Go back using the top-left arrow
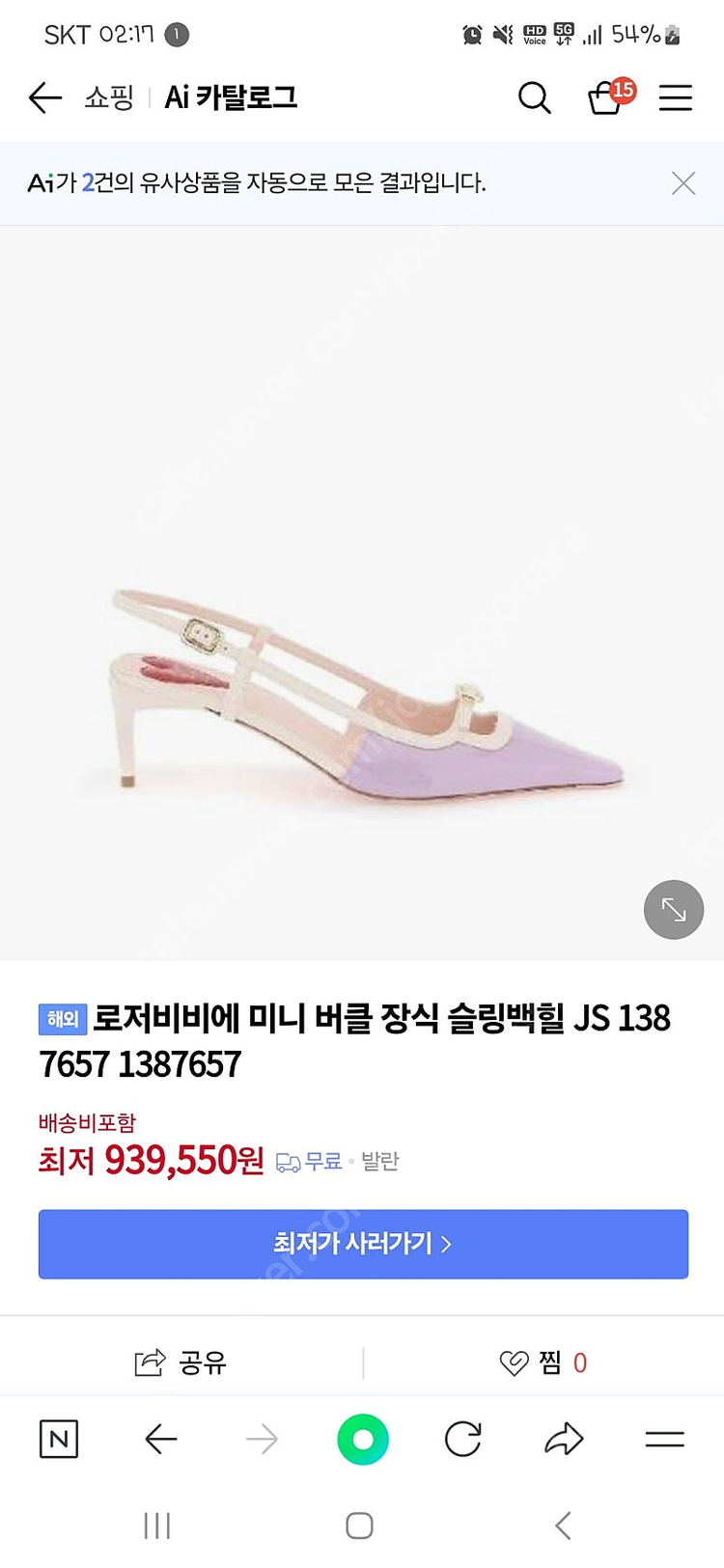724x1568 pixels. coord(44,97)
